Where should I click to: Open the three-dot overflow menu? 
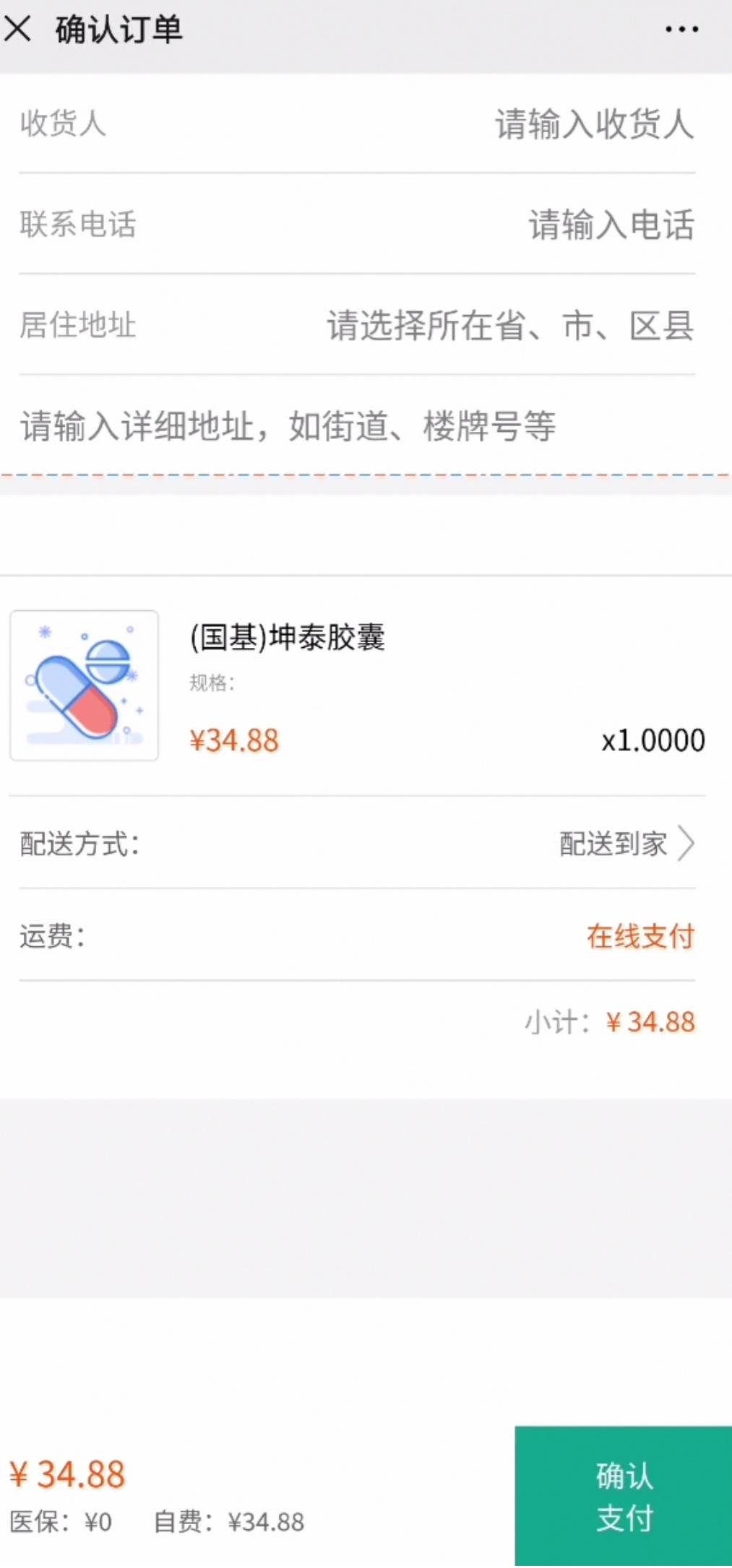click(x=681, y=30)
